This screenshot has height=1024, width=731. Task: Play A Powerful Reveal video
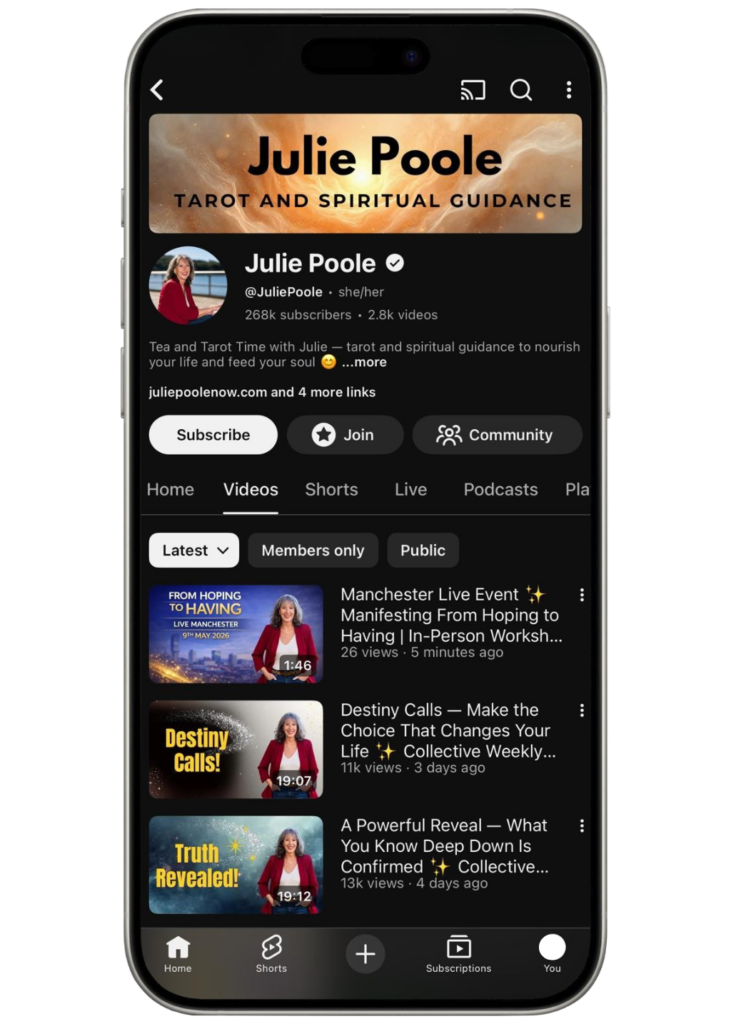[236, 865]
